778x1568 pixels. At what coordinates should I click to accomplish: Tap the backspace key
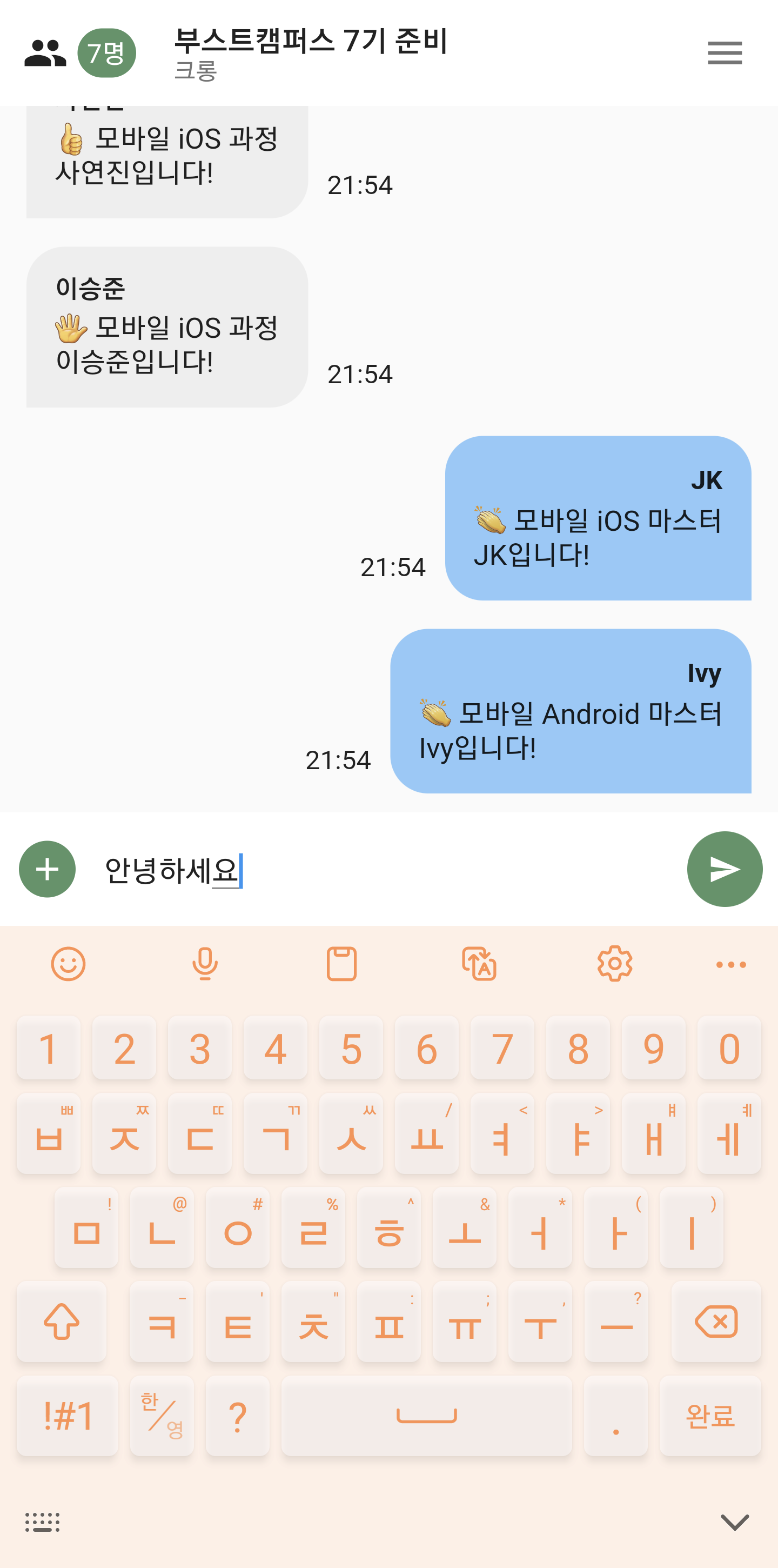[x=716, y=1322]
